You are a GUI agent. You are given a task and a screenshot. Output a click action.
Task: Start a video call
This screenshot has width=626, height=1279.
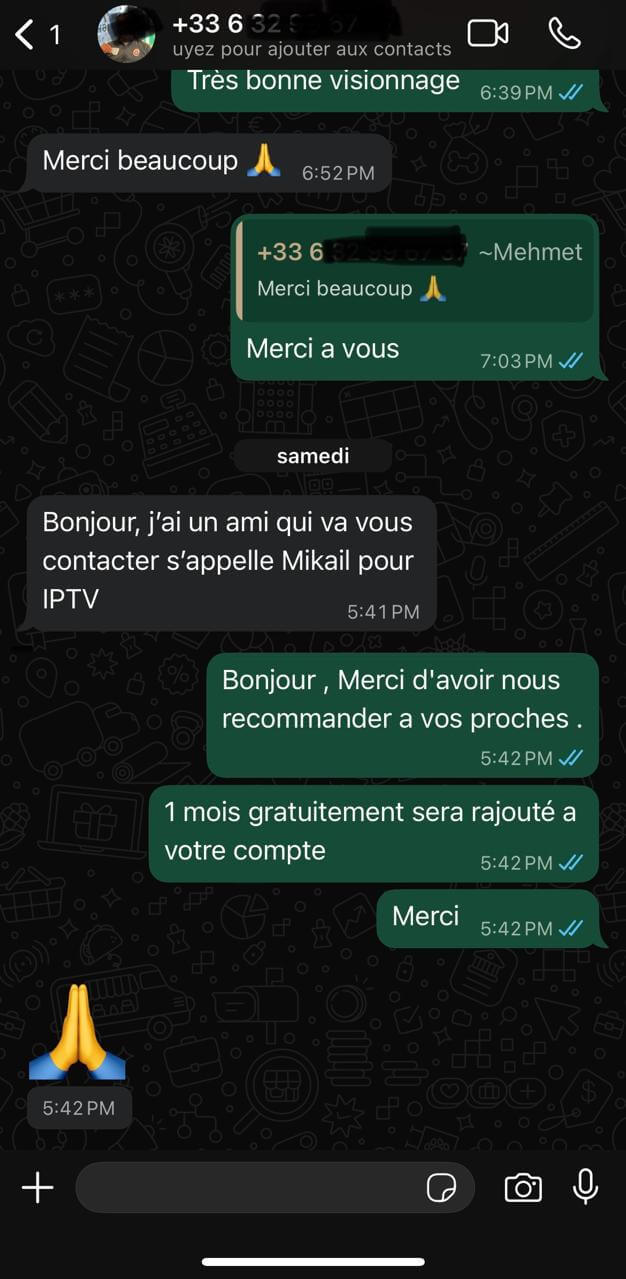pos(488,34)
